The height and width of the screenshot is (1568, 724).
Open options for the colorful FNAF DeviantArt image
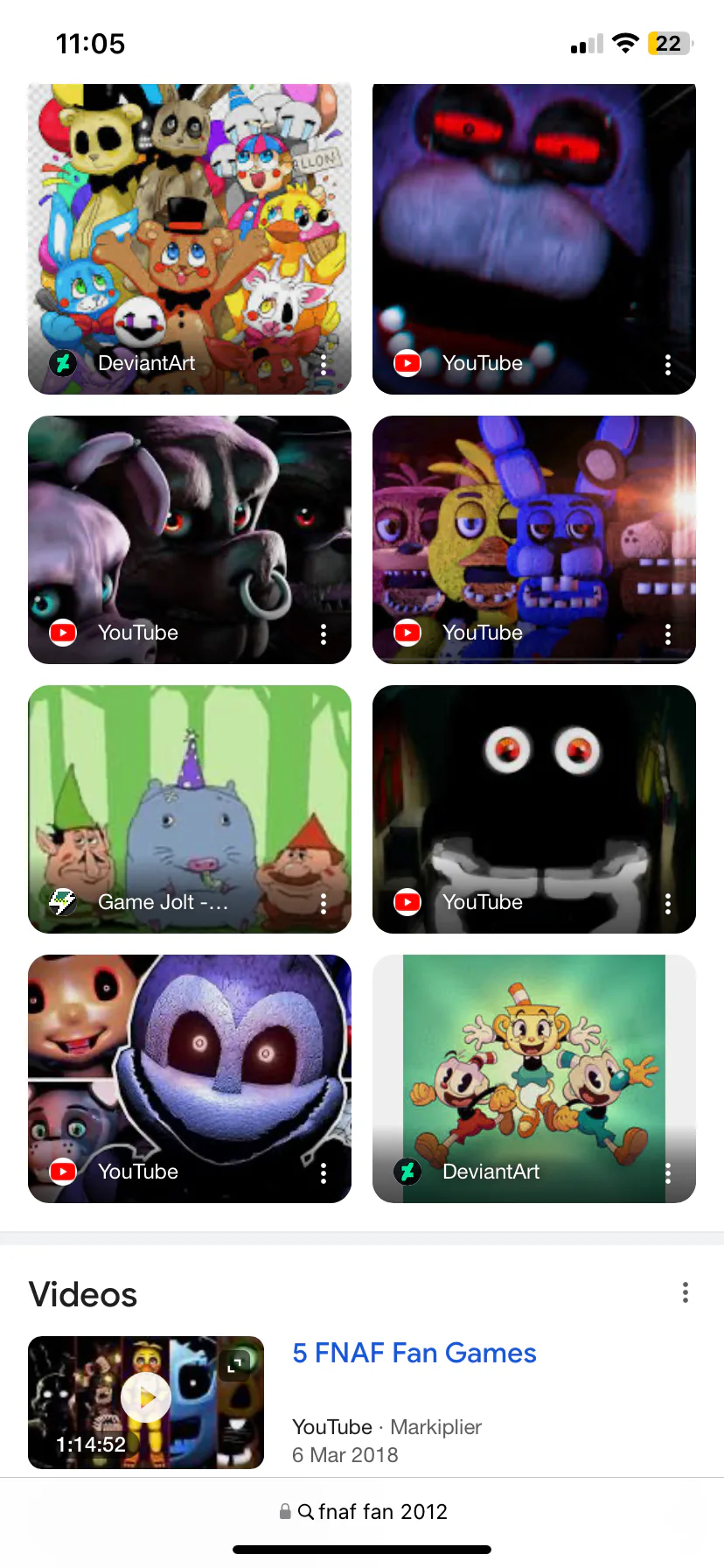pyautogui.click(x=324, y=365)
